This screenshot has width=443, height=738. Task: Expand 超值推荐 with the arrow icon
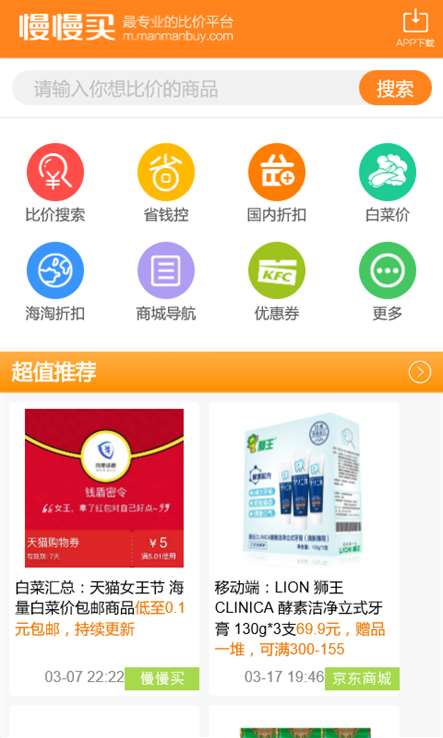click(419, 372)
